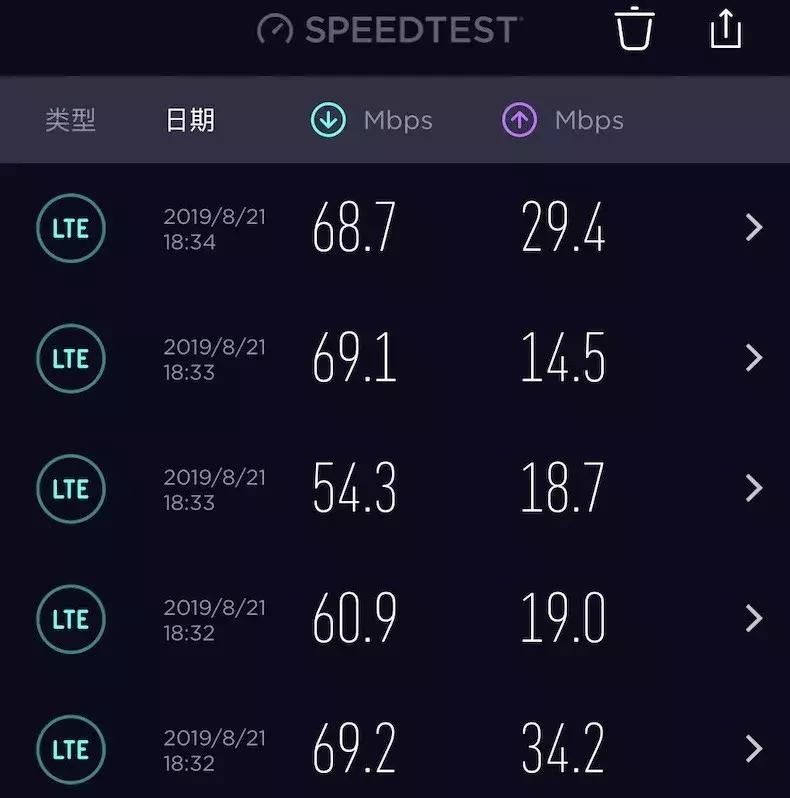Tap the 29.4 Mbps upload value

[x=562, y=228]
